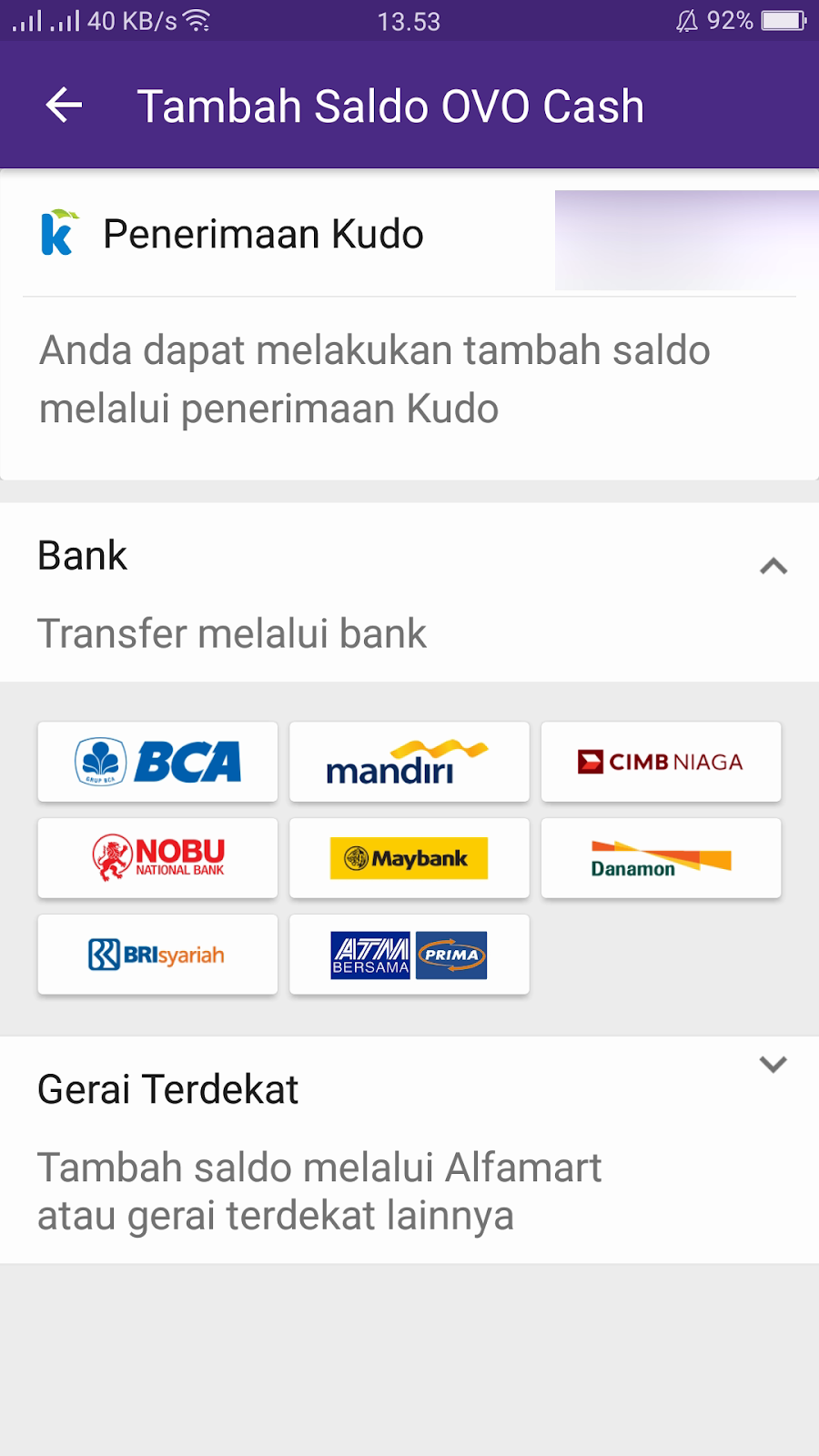Viewport: 819px width, 1456px height.
Task: Open the ATM Bersama Prima option
Action: pos(409,955)
